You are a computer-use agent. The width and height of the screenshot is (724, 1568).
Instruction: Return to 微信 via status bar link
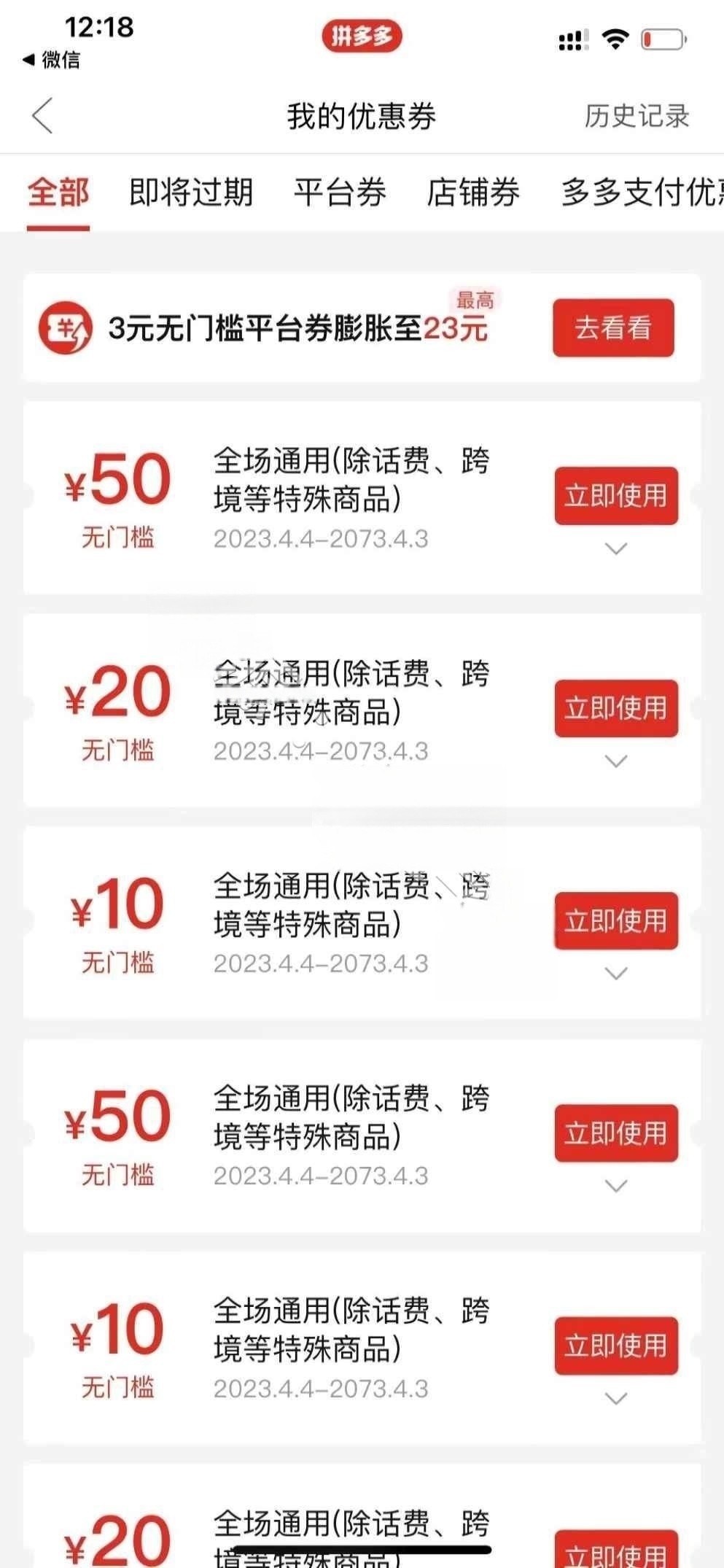coord(51,59)
